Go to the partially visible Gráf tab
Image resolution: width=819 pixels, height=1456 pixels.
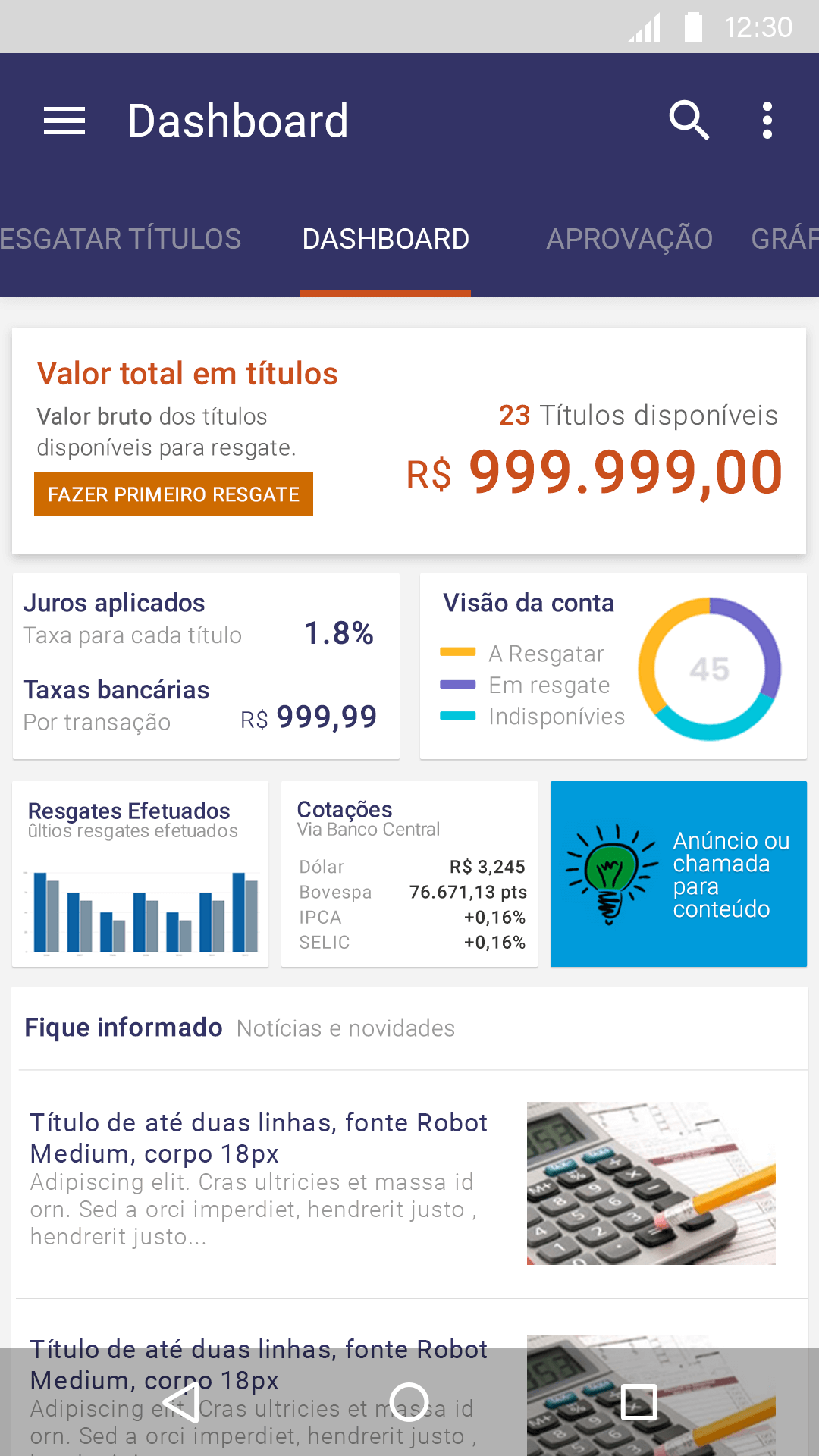tap(784, 240)
